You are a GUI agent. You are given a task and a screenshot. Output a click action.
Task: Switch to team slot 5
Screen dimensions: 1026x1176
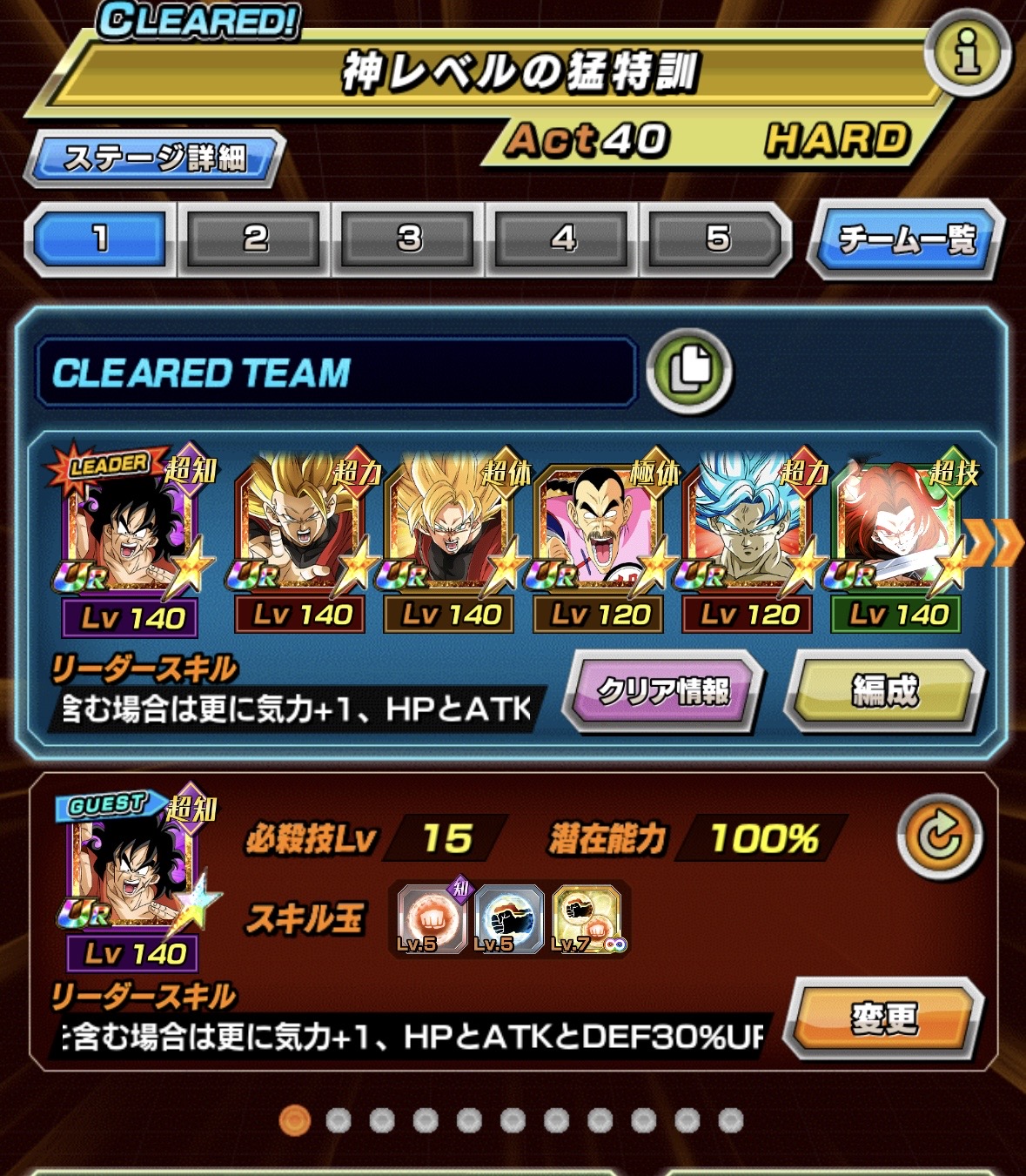tap(716, 239)
